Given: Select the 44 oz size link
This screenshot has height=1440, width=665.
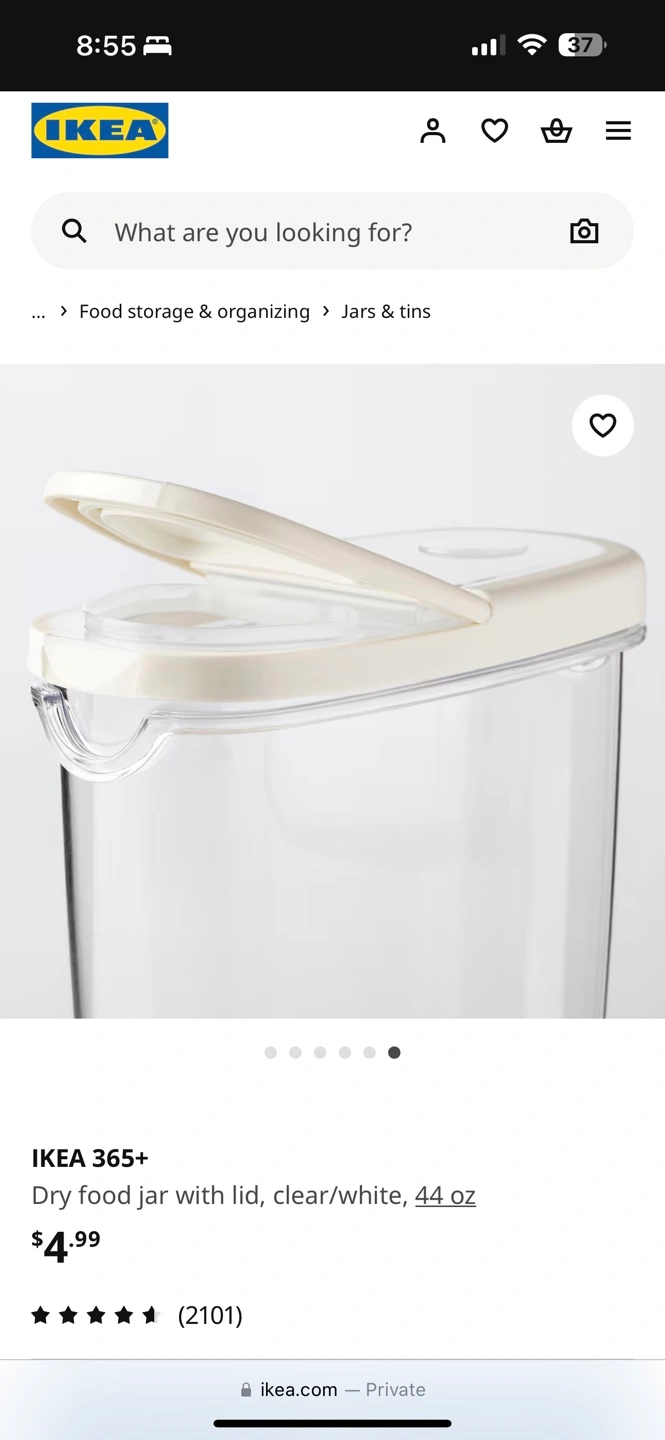Looking at the screenshot, I should [x=445, y=1195].
